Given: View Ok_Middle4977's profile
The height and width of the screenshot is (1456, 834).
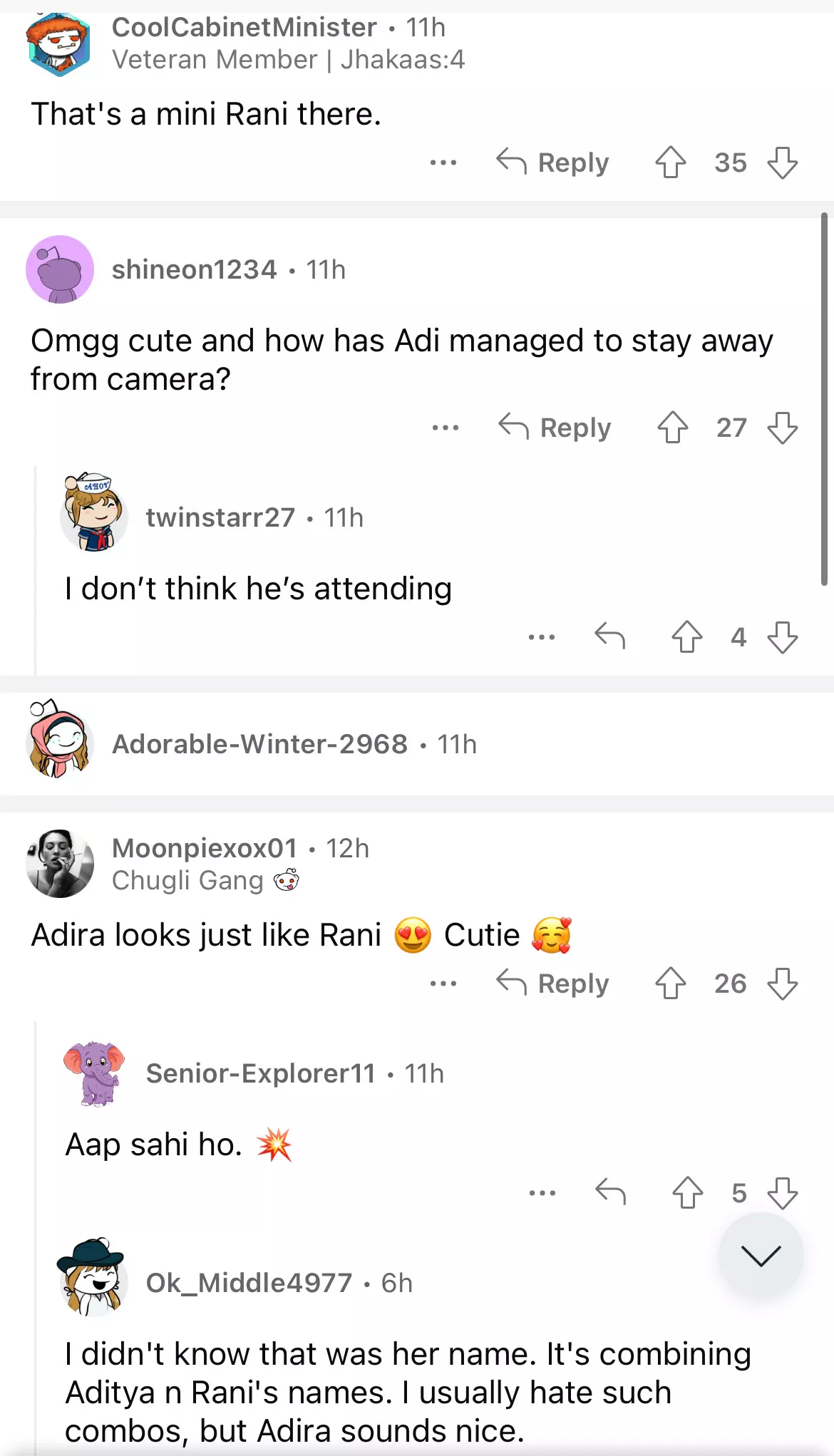Looking at the screenshot, I should click(x=249, y=1283).
